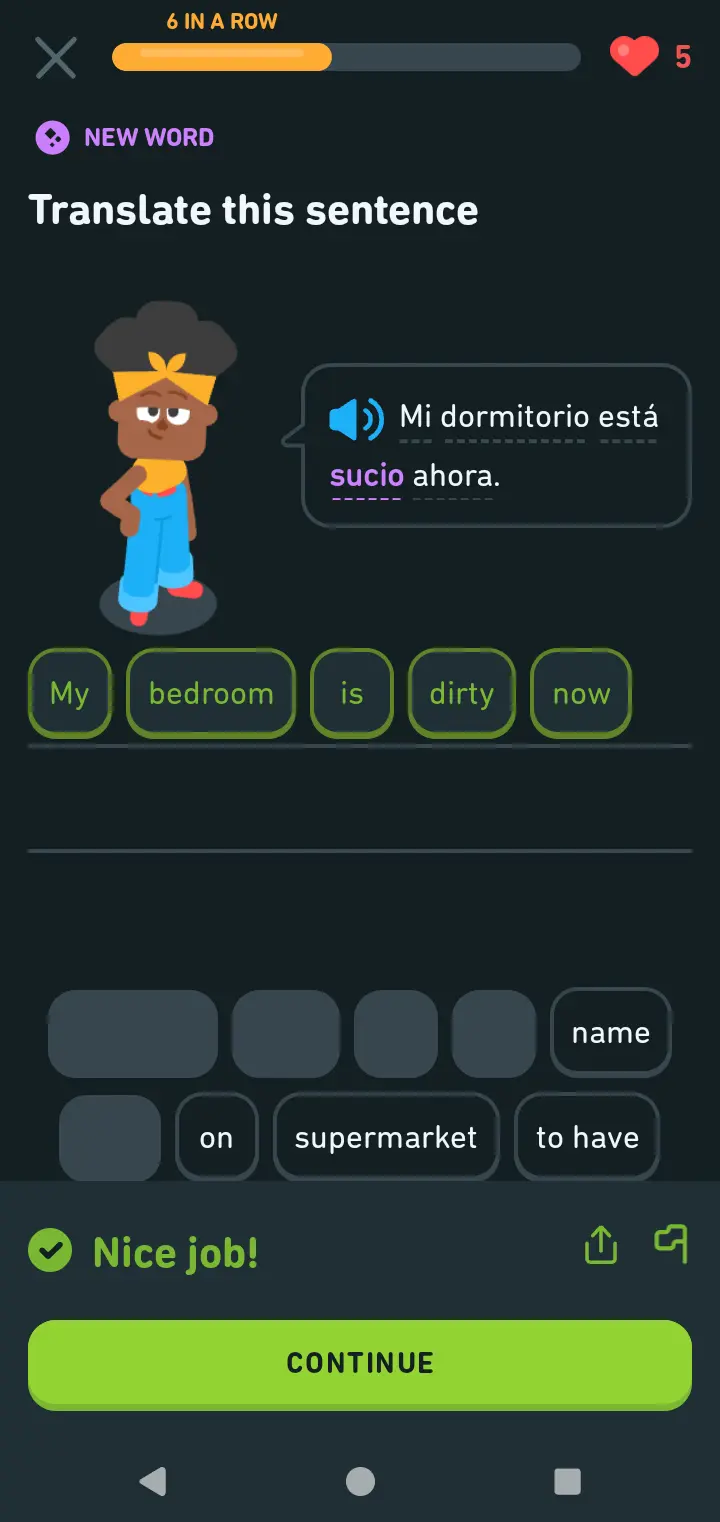The width and height of the screenshot is (720, 1522).
Task: Share this sentence via the share icon
Action: pos(600,1245)
